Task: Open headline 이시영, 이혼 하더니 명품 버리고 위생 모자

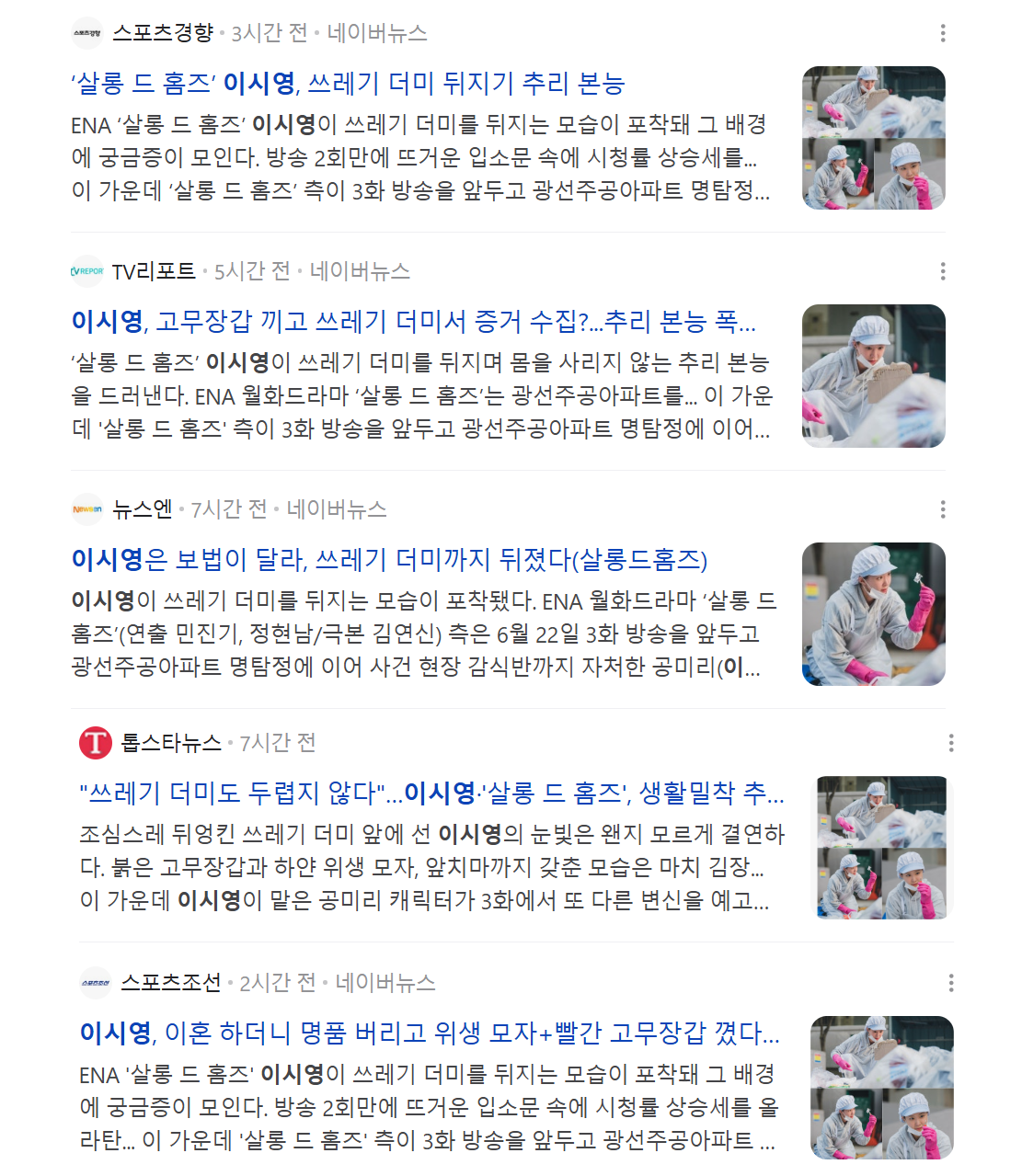Action: [x=430, y=1033]
